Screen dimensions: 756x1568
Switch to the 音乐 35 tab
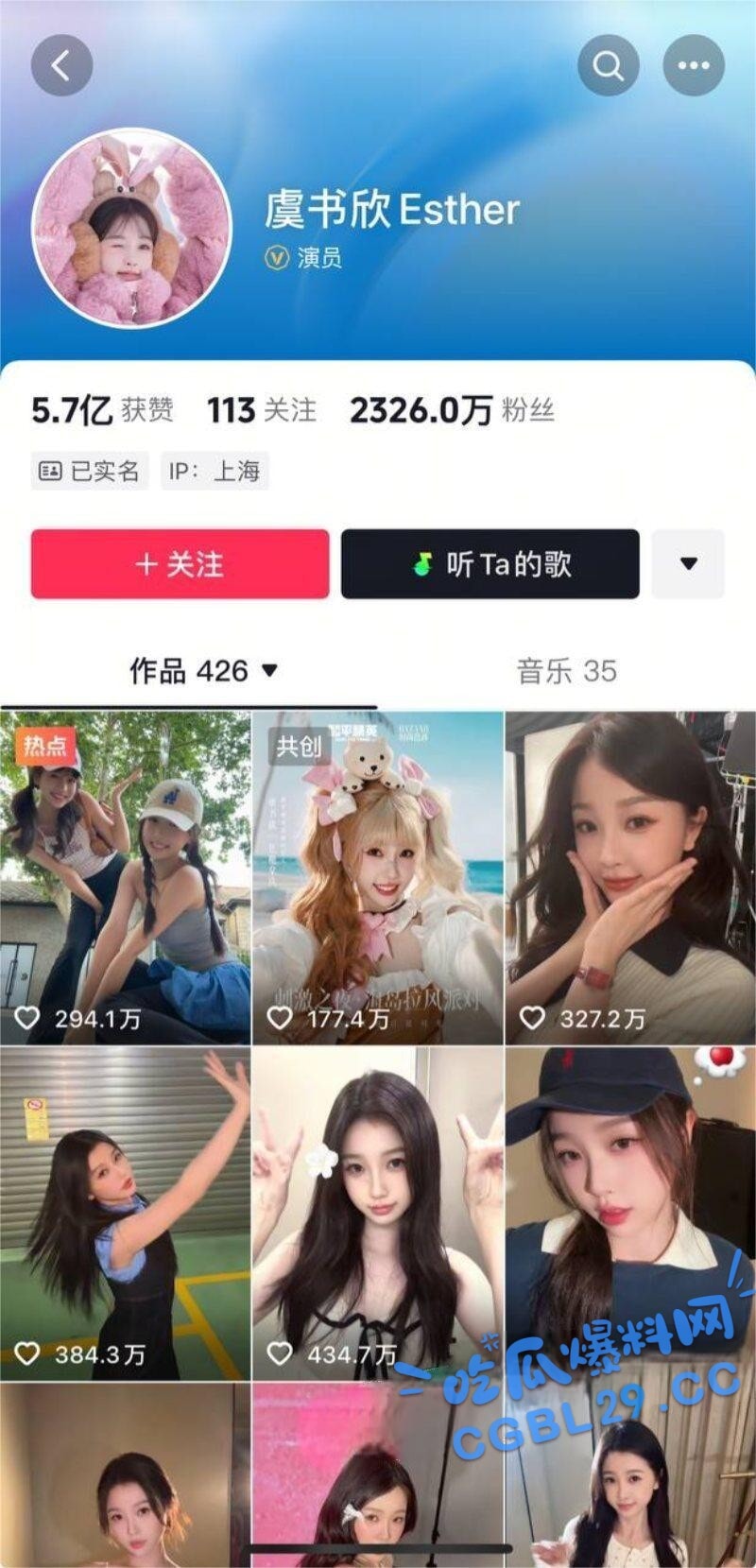pyautogui.click(x=566, y=671)
